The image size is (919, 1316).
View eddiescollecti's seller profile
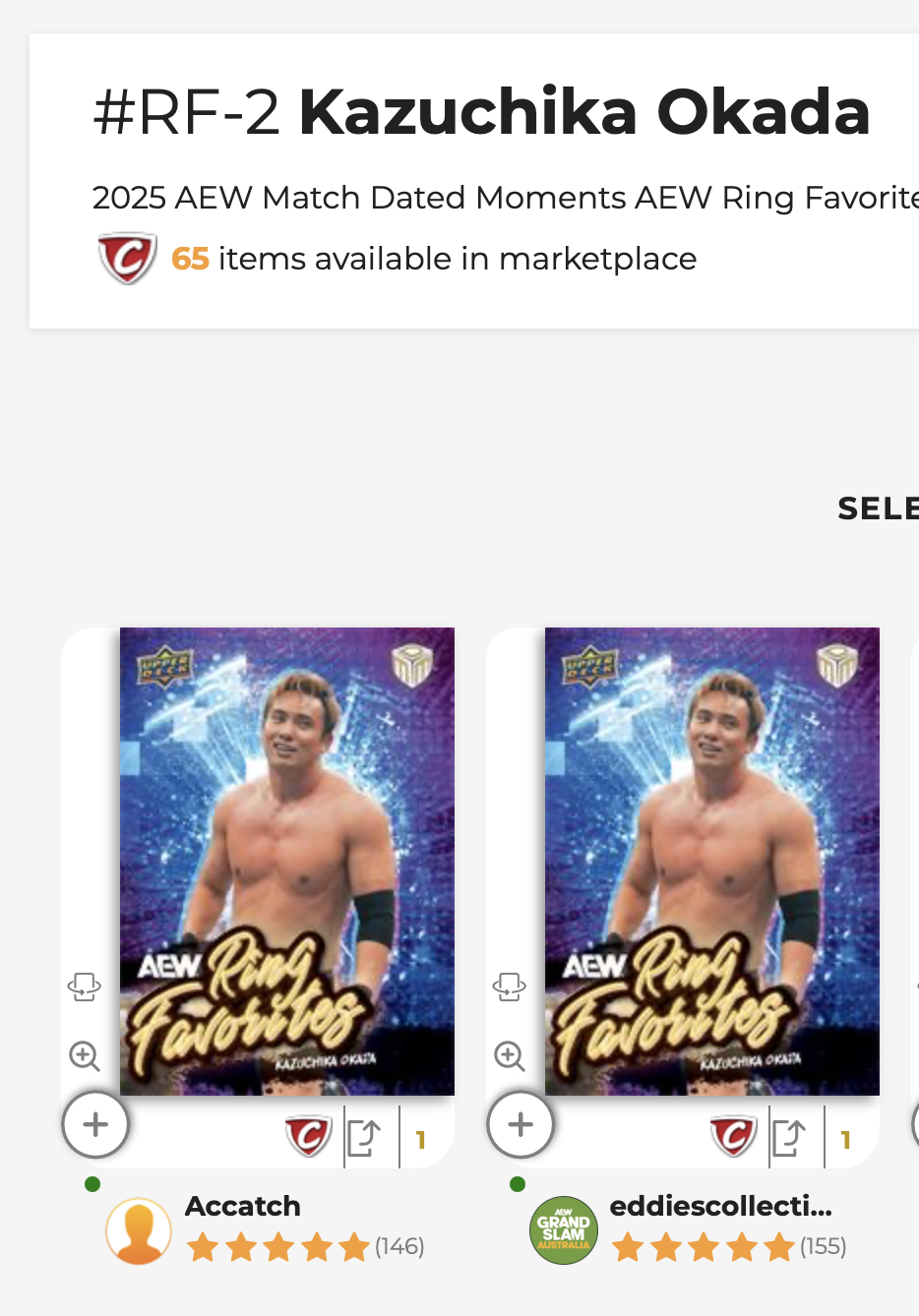[x=720, y=1206]
